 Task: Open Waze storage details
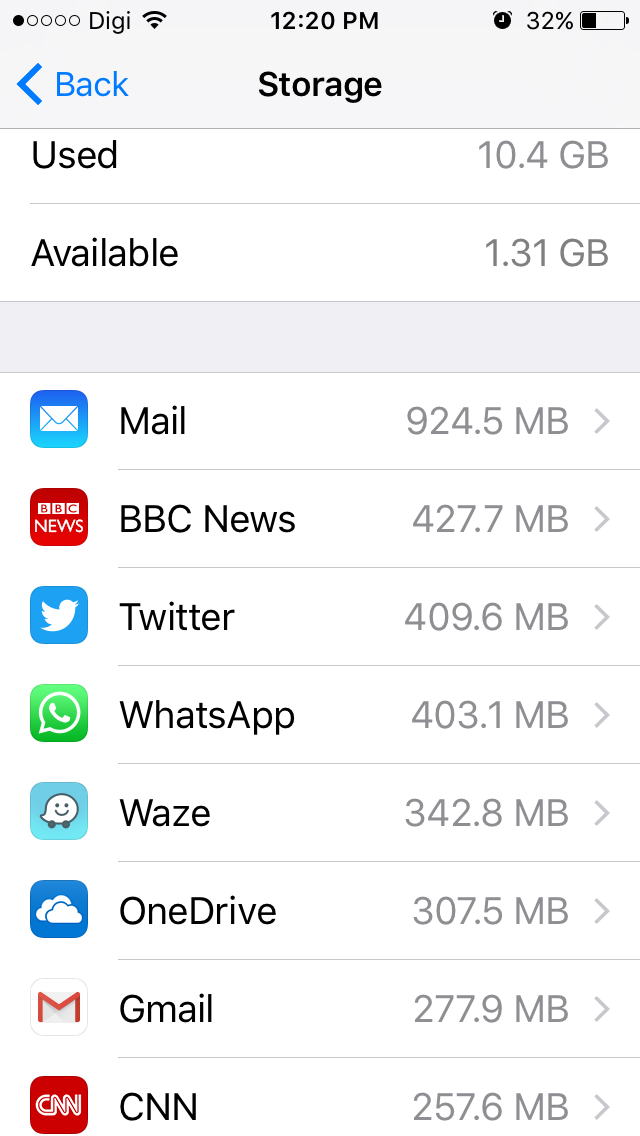(x=320, y=812)
